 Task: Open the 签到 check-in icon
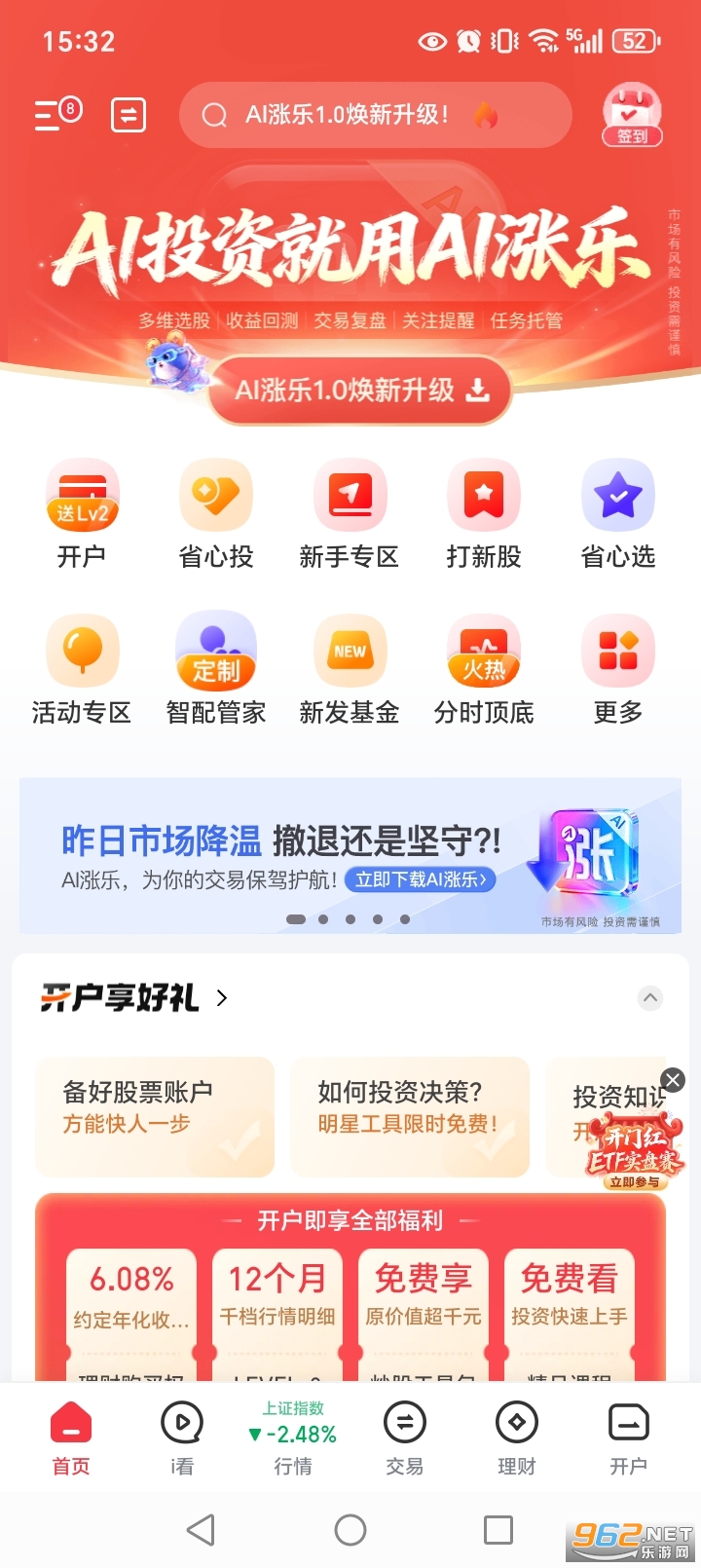[x=631, y=115]
